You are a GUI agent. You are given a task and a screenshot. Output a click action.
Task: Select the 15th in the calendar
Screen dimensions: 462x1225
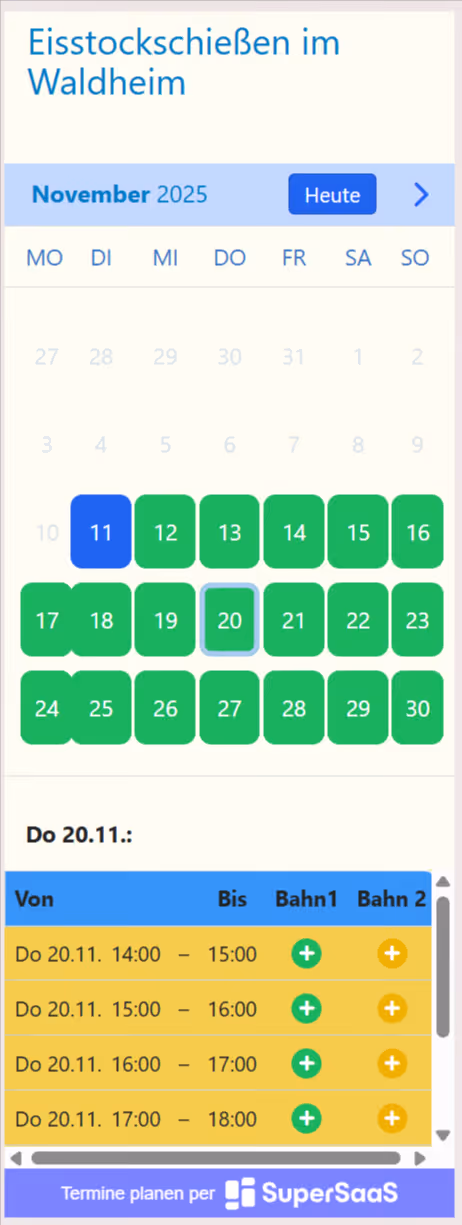tap(358, 532)
